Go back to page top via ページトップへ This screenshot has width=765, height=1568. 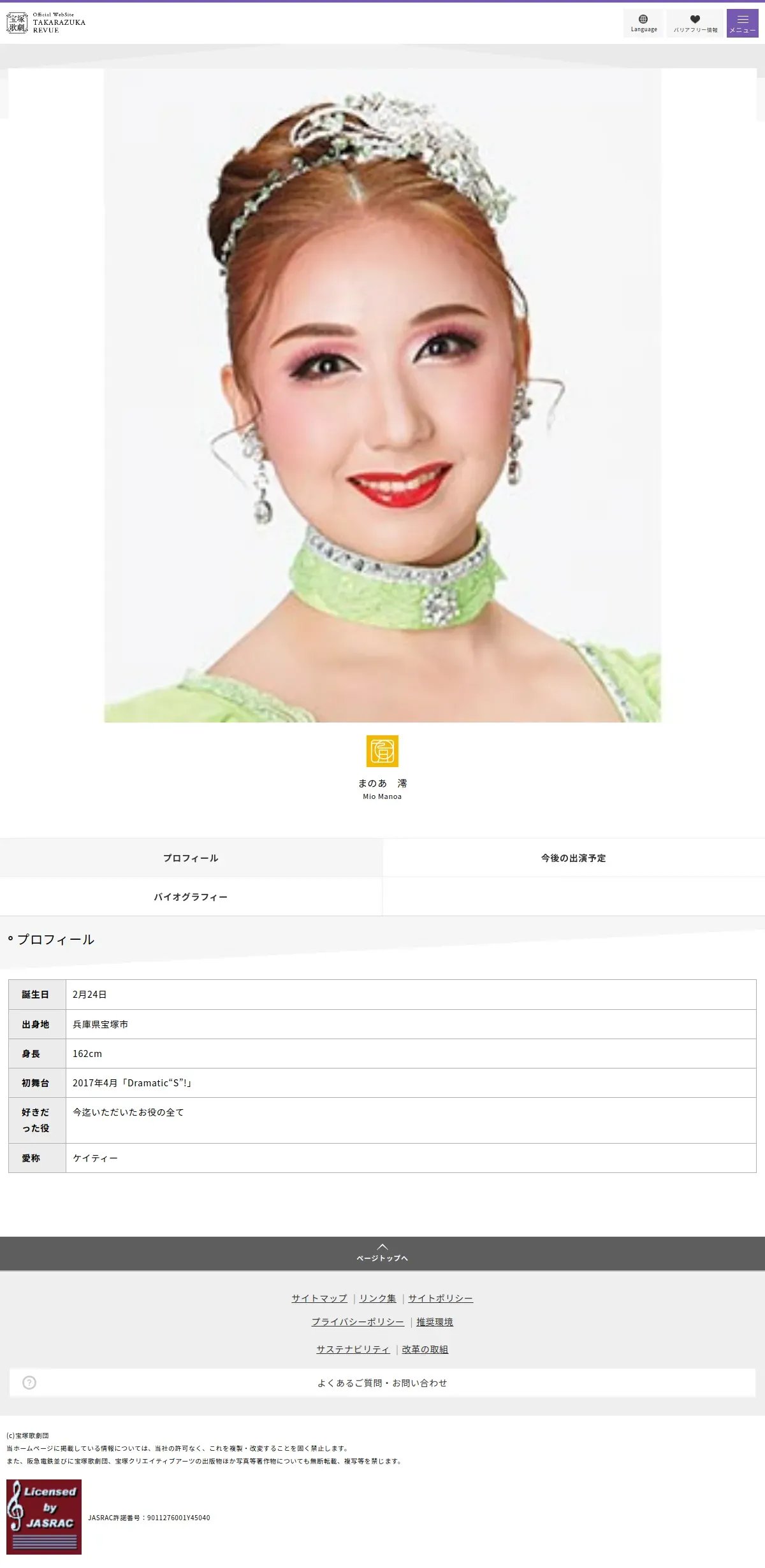tap(382, 1253)
